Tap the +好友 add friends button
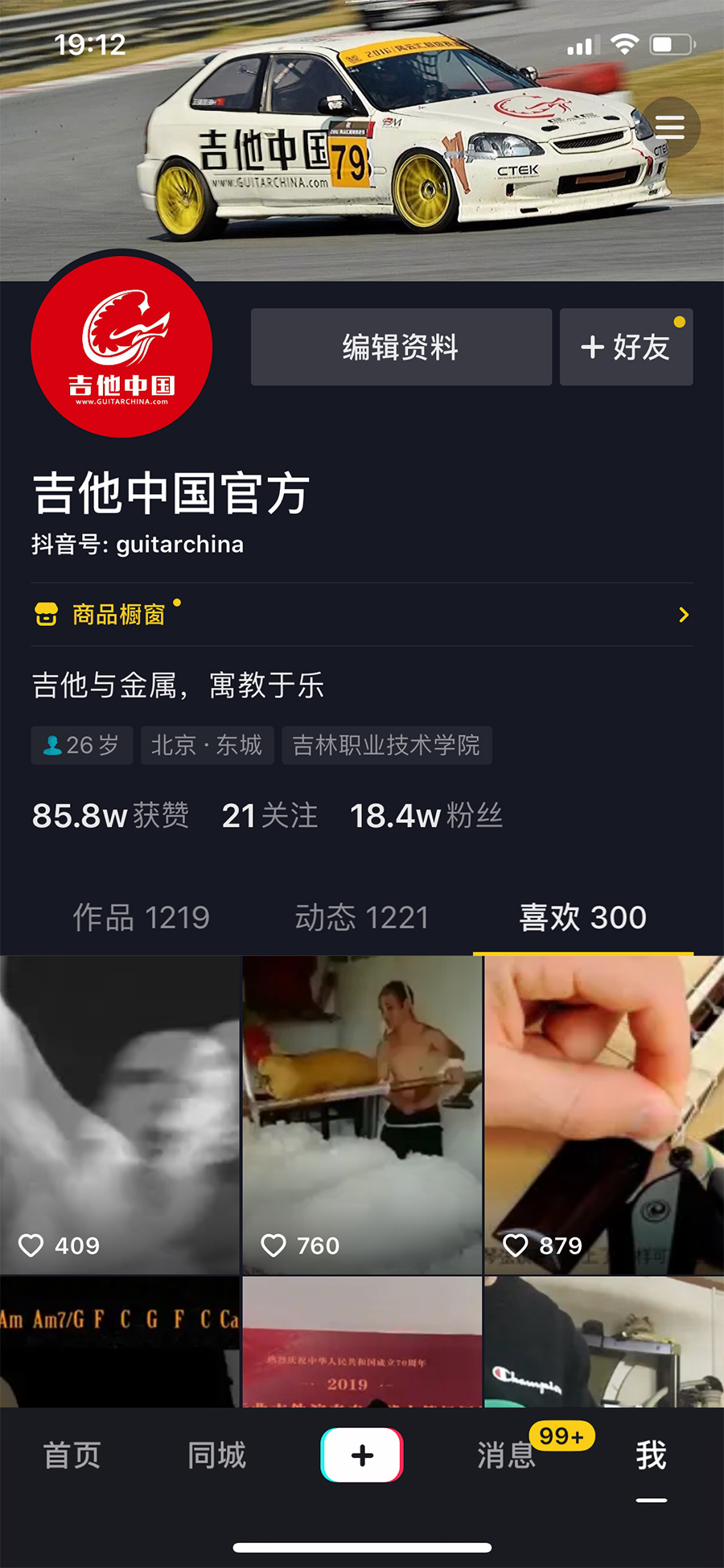The image size is (724, 1568). (x=626, y=346)
